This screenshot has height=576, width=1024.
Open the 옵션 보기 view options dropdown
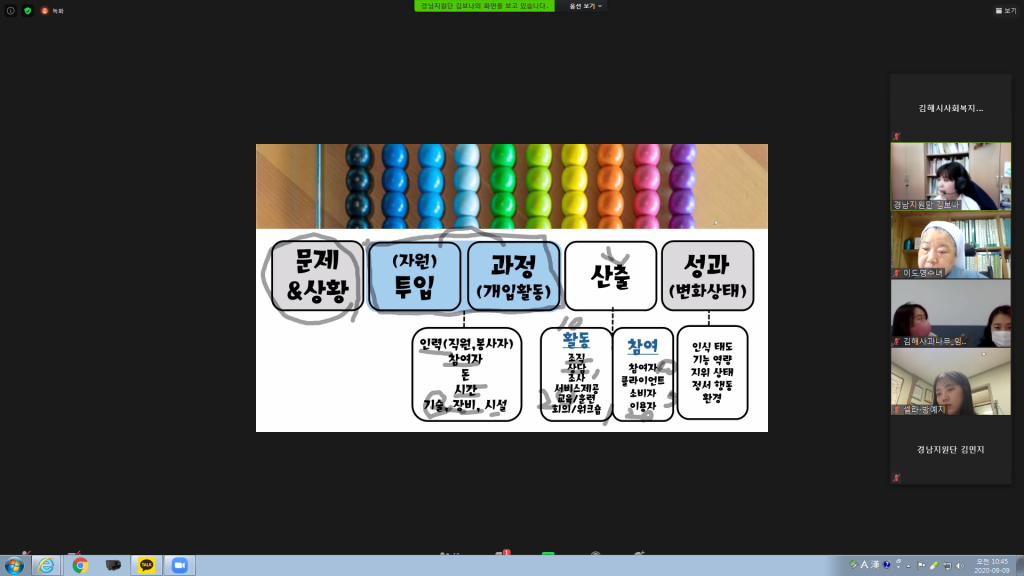coord(586,6)
